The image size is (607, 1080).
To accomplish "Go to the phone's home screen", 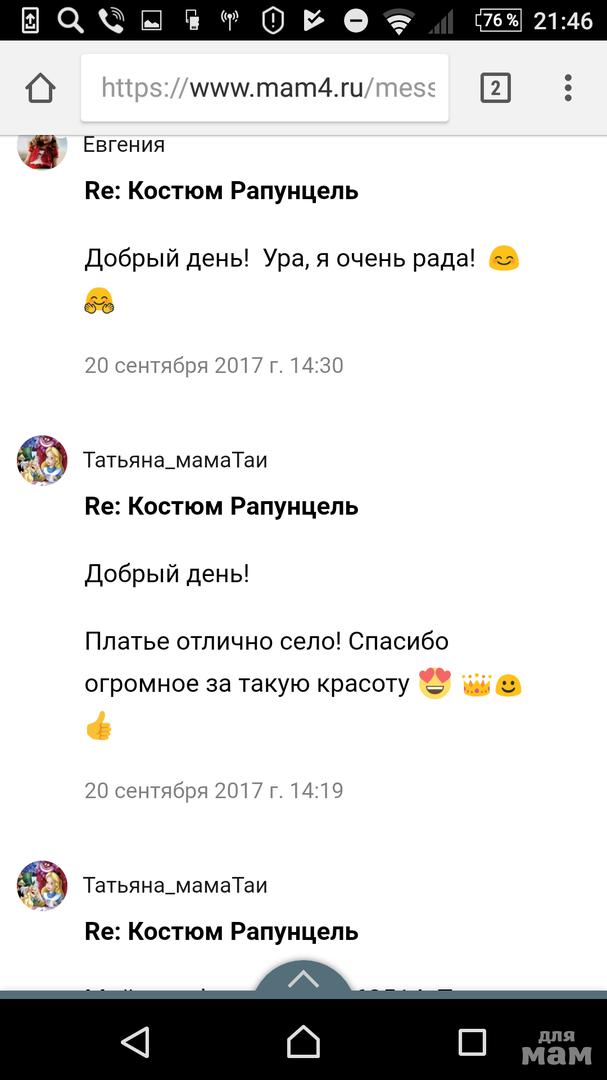I will [x=304, y=1042].
